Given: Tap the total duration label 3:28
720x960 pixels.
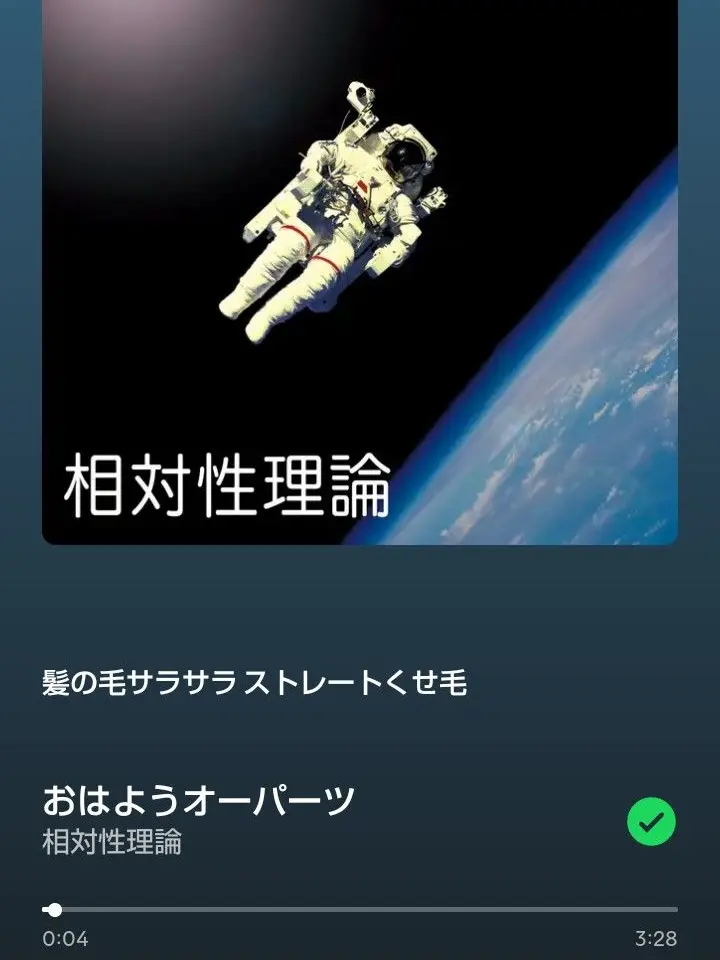Looking at the screenshot, I should coord(655,938).
